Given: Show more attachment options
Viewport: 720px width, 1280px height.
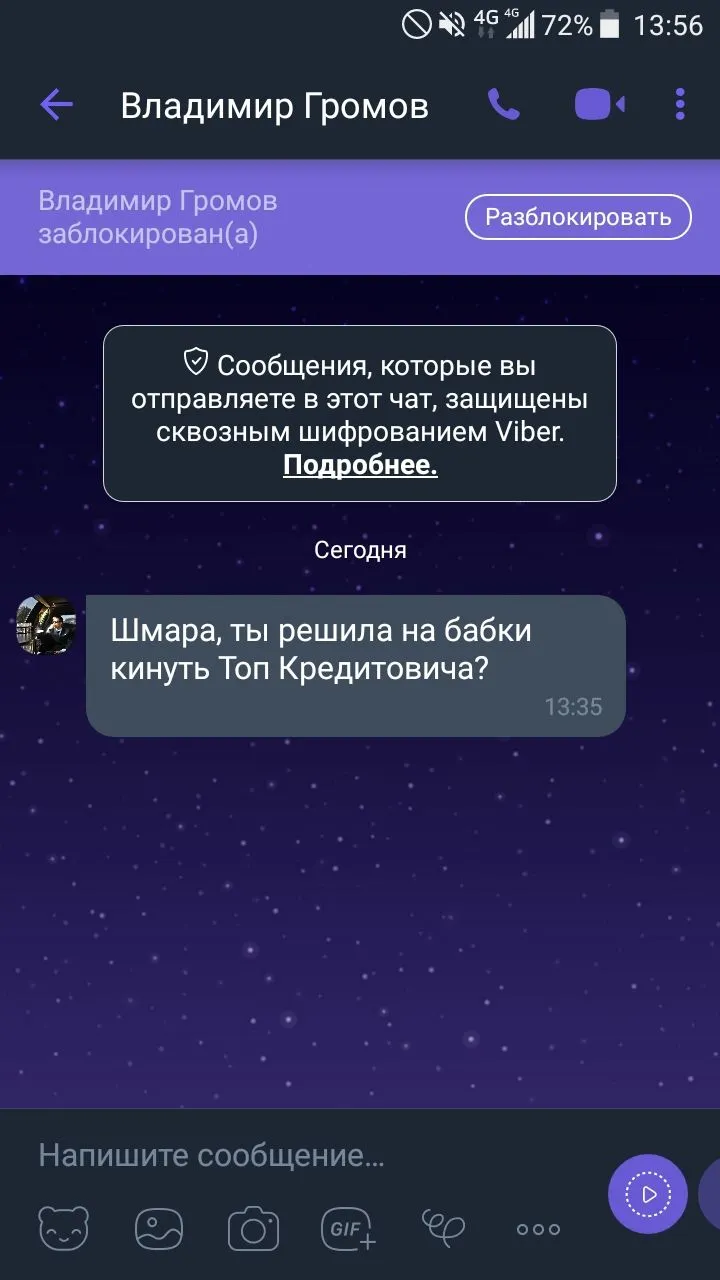Looking at the screenshot, I should coord(538,1229).
